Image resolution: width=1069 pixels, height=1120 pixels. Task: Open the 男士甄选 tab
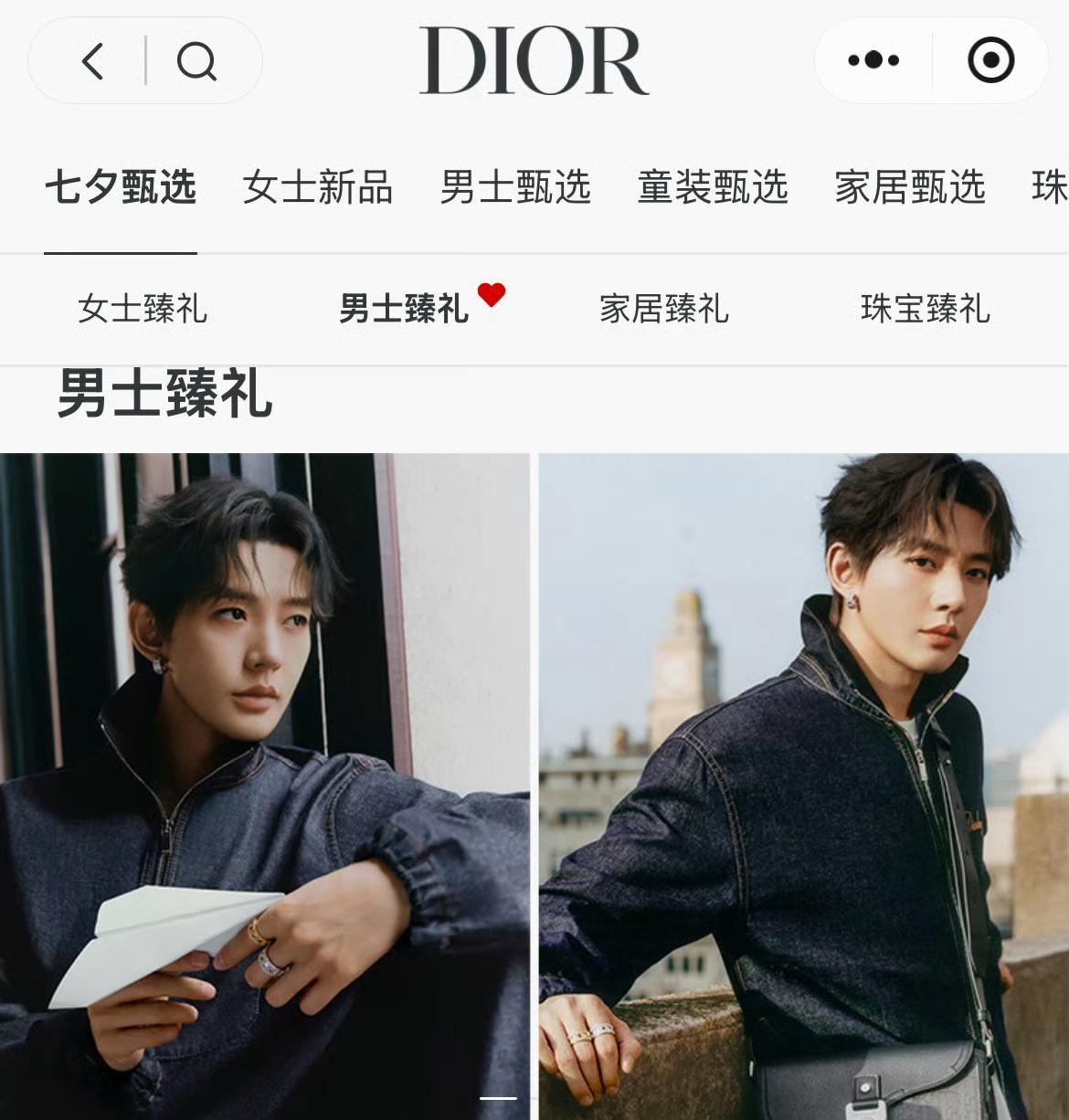point(515,187)
